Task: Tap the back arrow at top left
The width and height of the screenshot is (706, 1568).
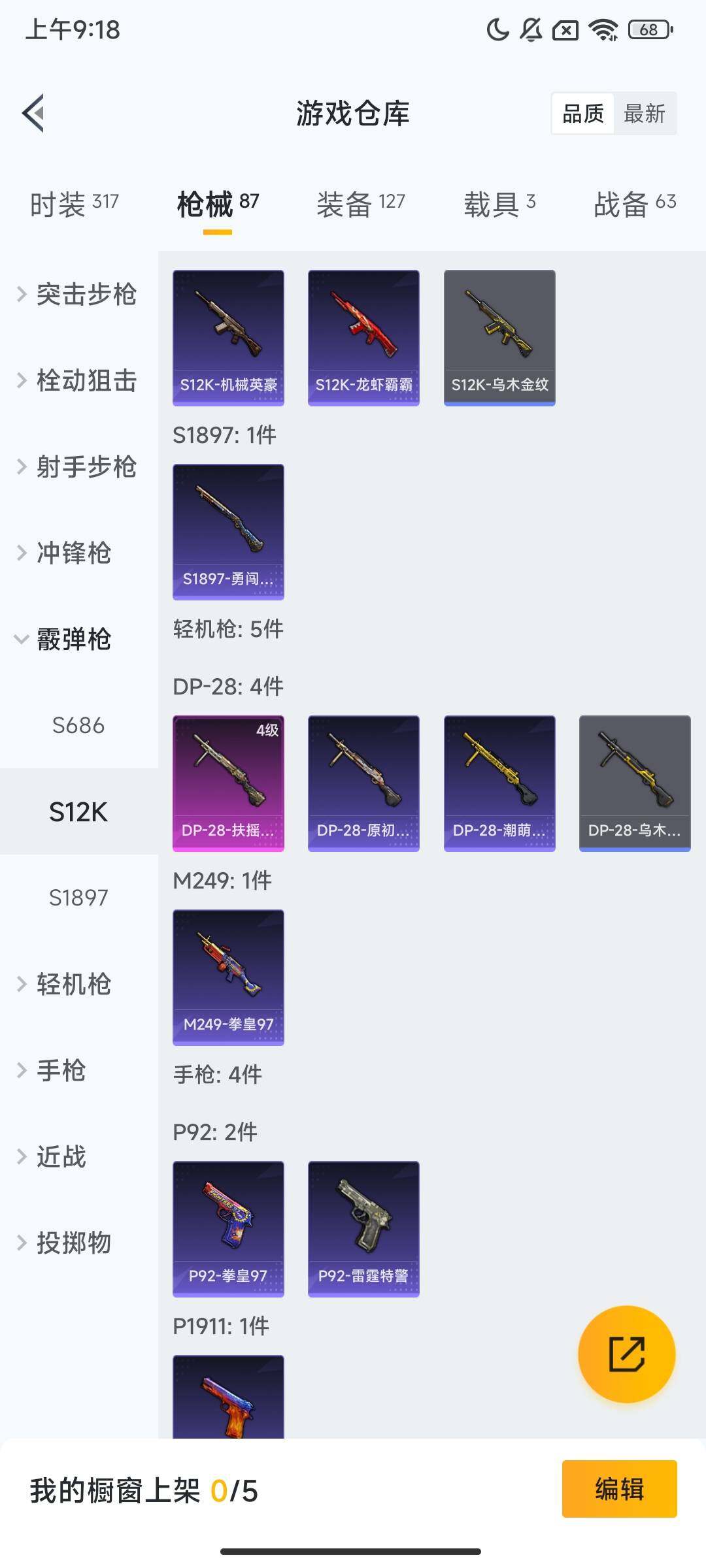Action: [34, 112]
